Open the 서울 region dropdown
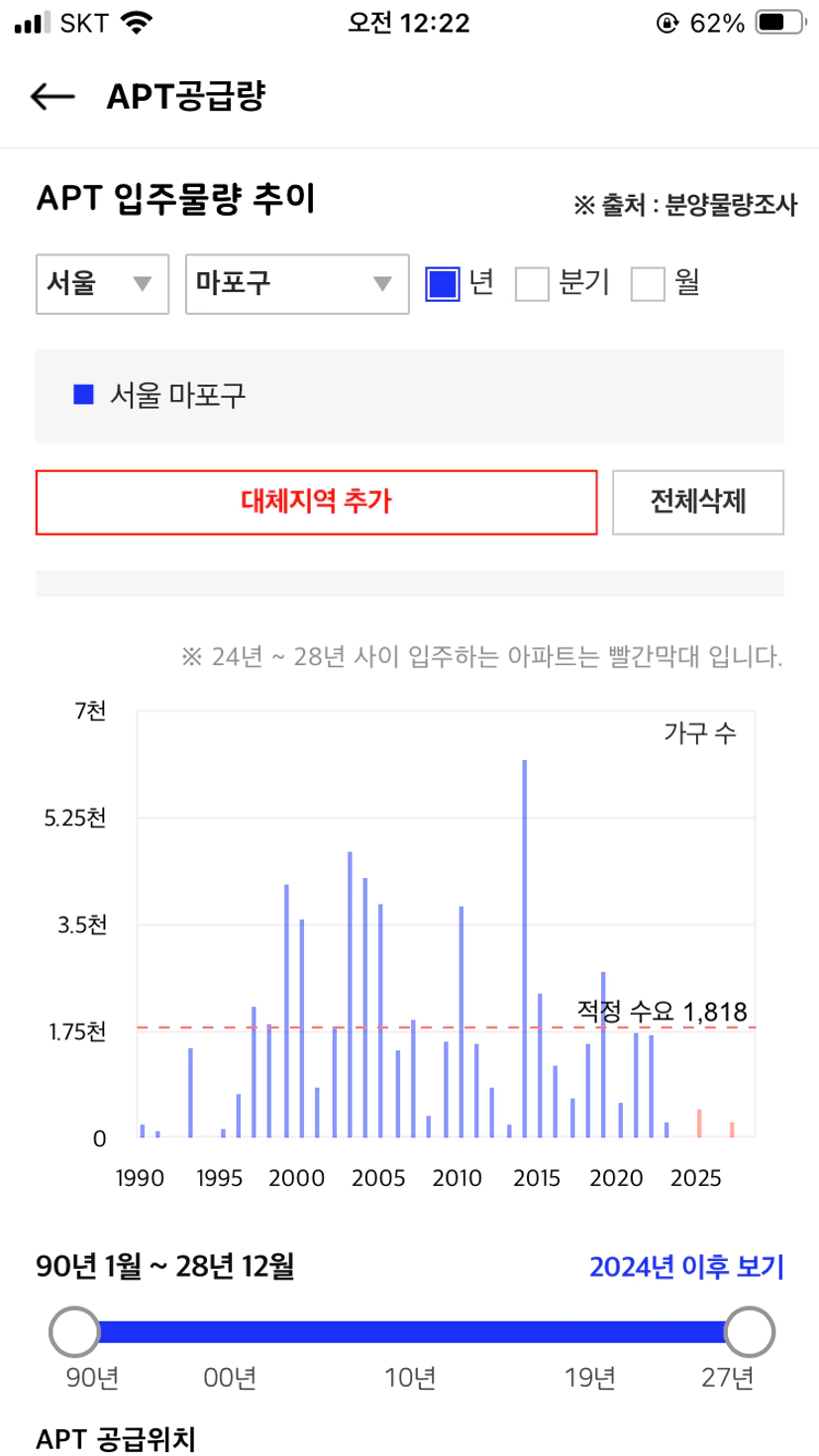This screenshot has width=819, height=1456. [x=101, y=284]
